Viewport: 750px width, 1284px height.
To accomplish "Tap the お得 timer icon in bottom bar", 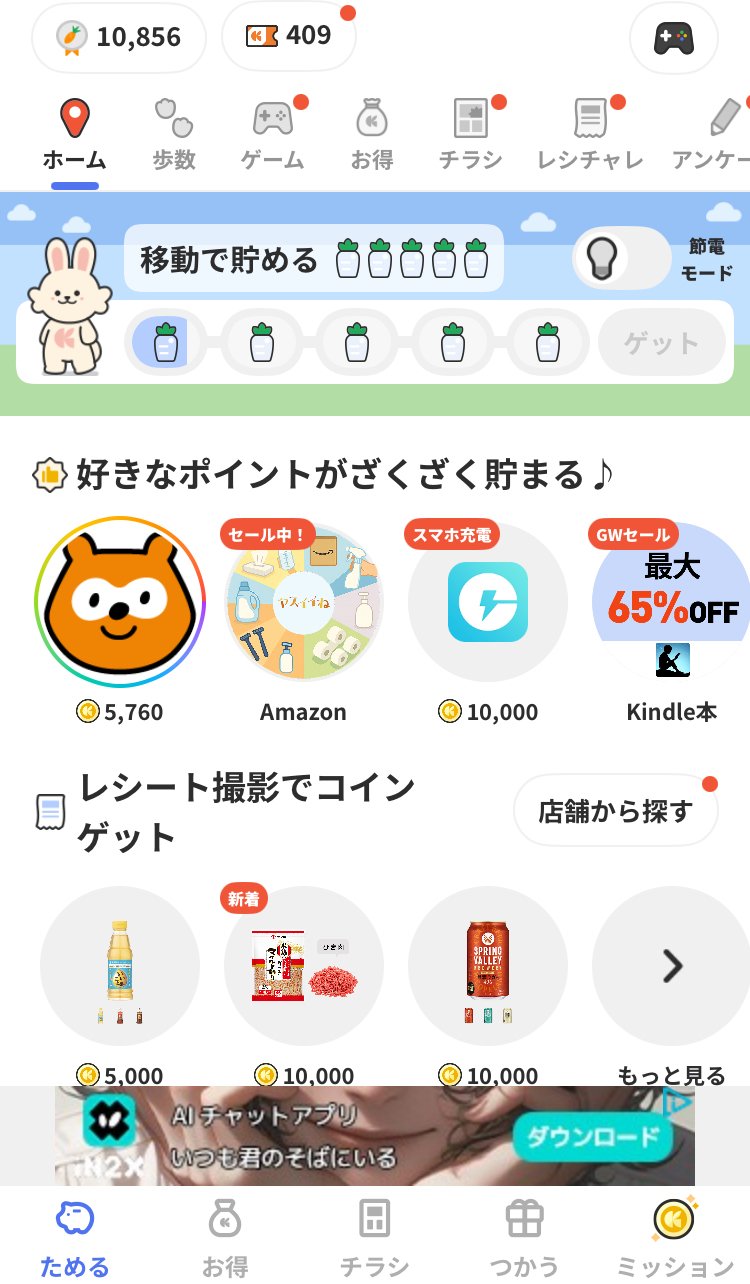I will (224, 1220).
